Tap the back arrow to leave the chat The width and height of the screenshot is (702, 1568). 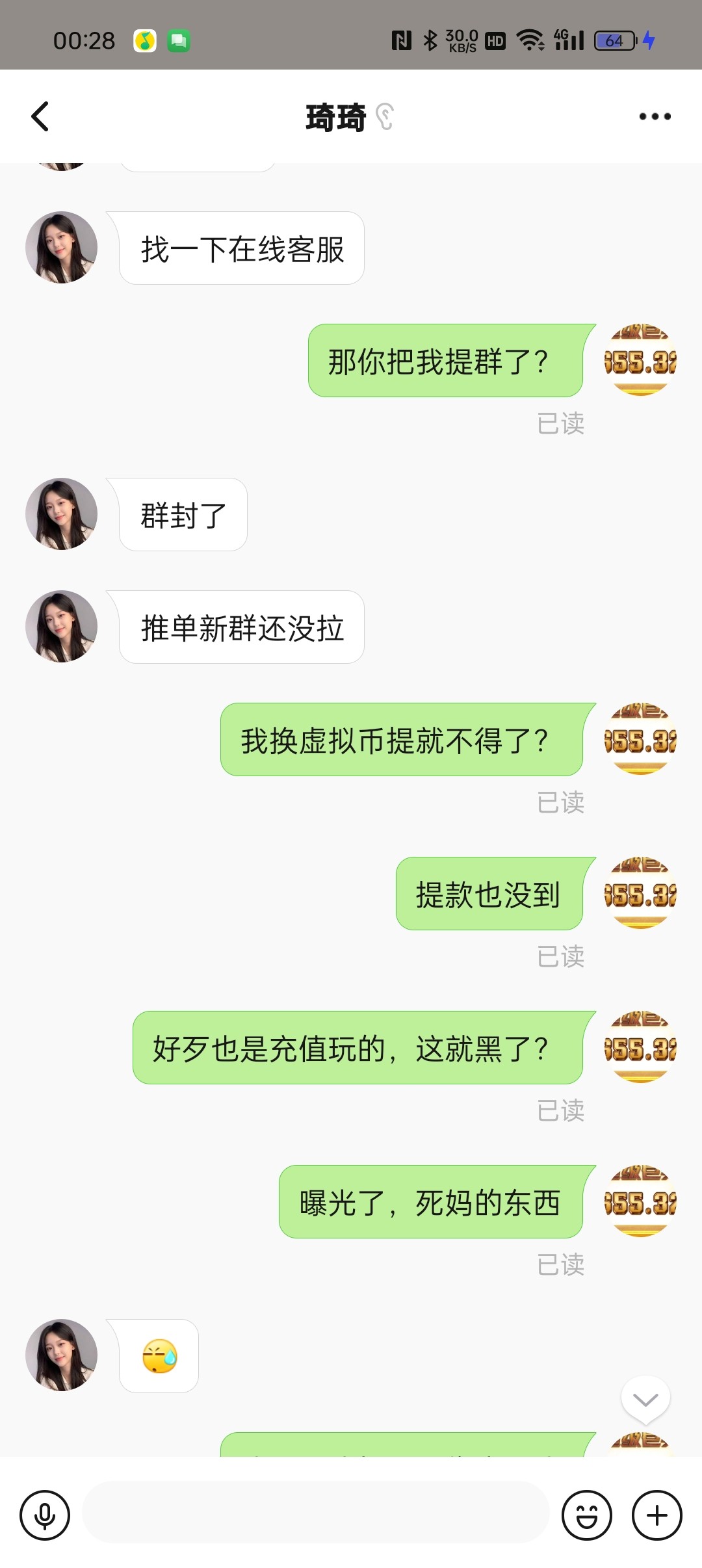click(x=40, y=116)
